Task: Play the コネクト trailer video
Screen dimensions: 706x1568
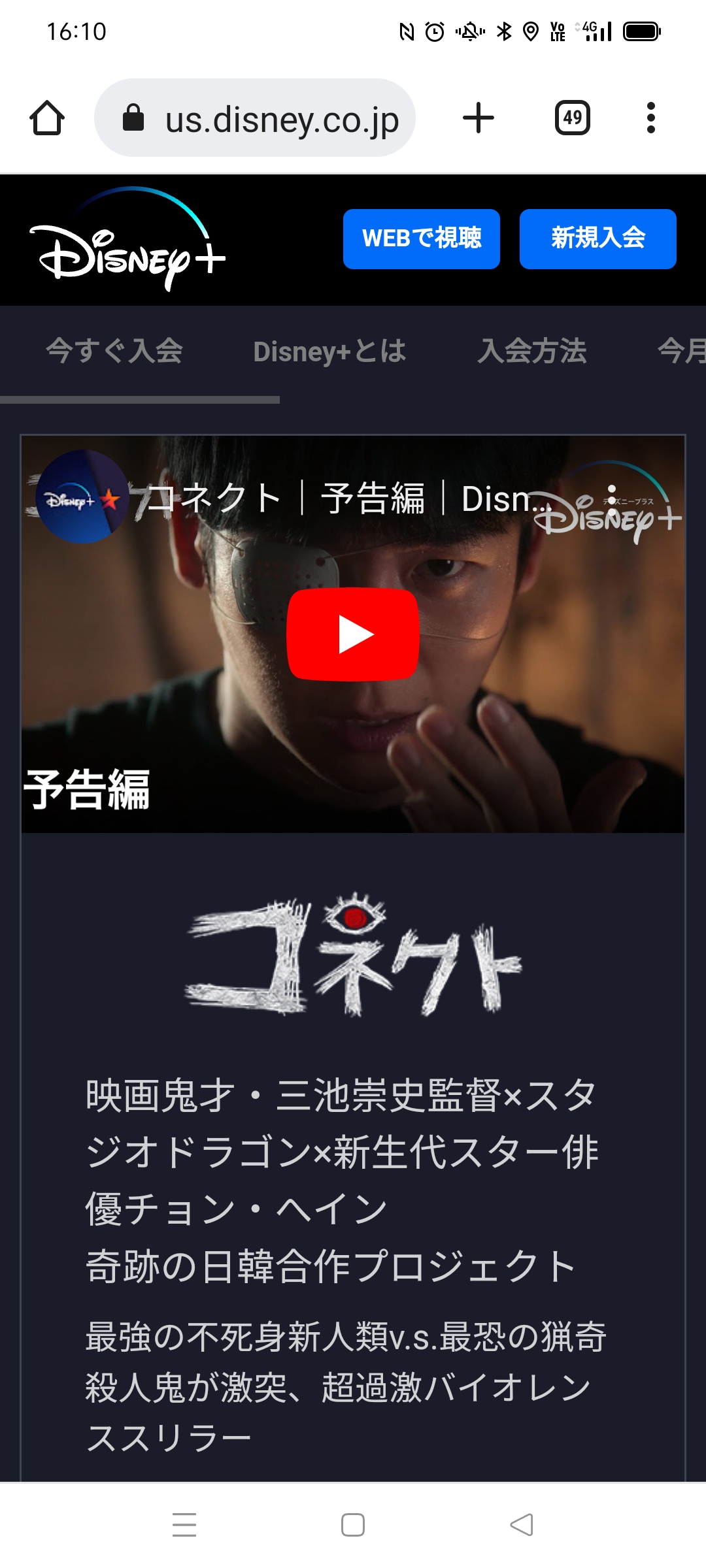Action: pos(353,634)
